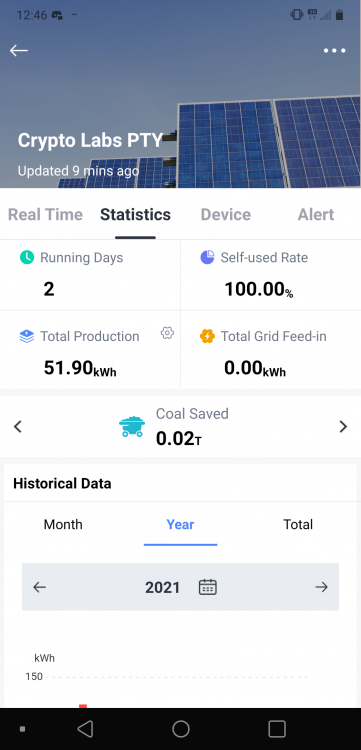361x750 pixels.
Task: Open the Alert tab
Action: point(316,215)
